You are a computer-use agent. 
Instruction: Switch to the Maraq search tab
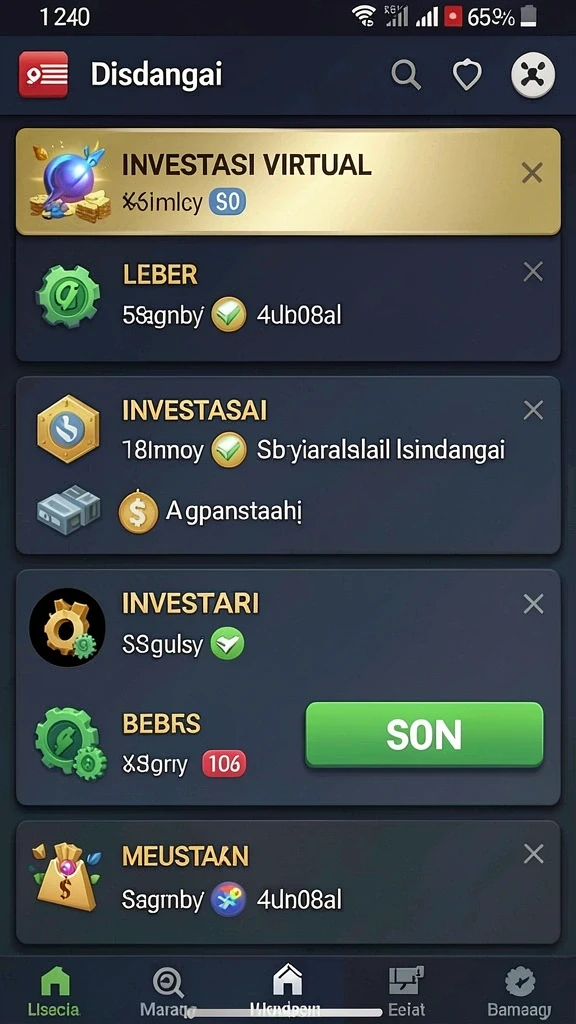pyautogui.click(x=168, y=990)
